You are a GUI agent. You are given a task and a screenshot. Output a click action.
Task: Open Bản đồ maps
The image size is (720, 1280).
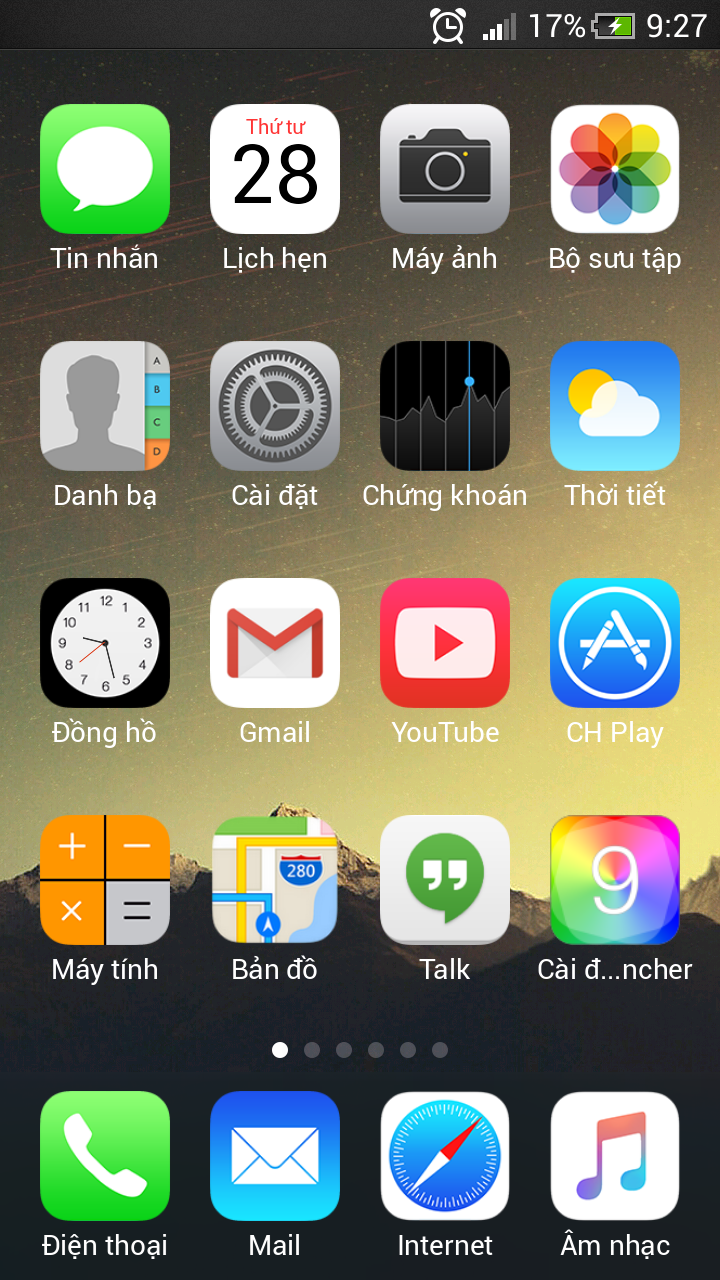(x=275, y=880)
